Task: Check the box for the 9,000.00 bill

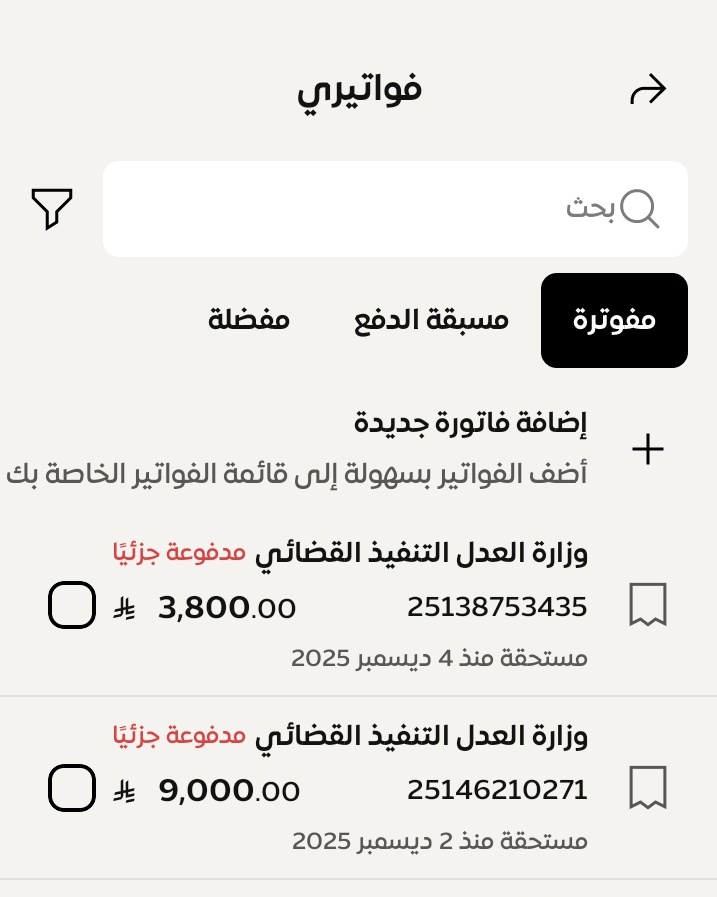Action: pyautogui.click(x=72, y=788)
